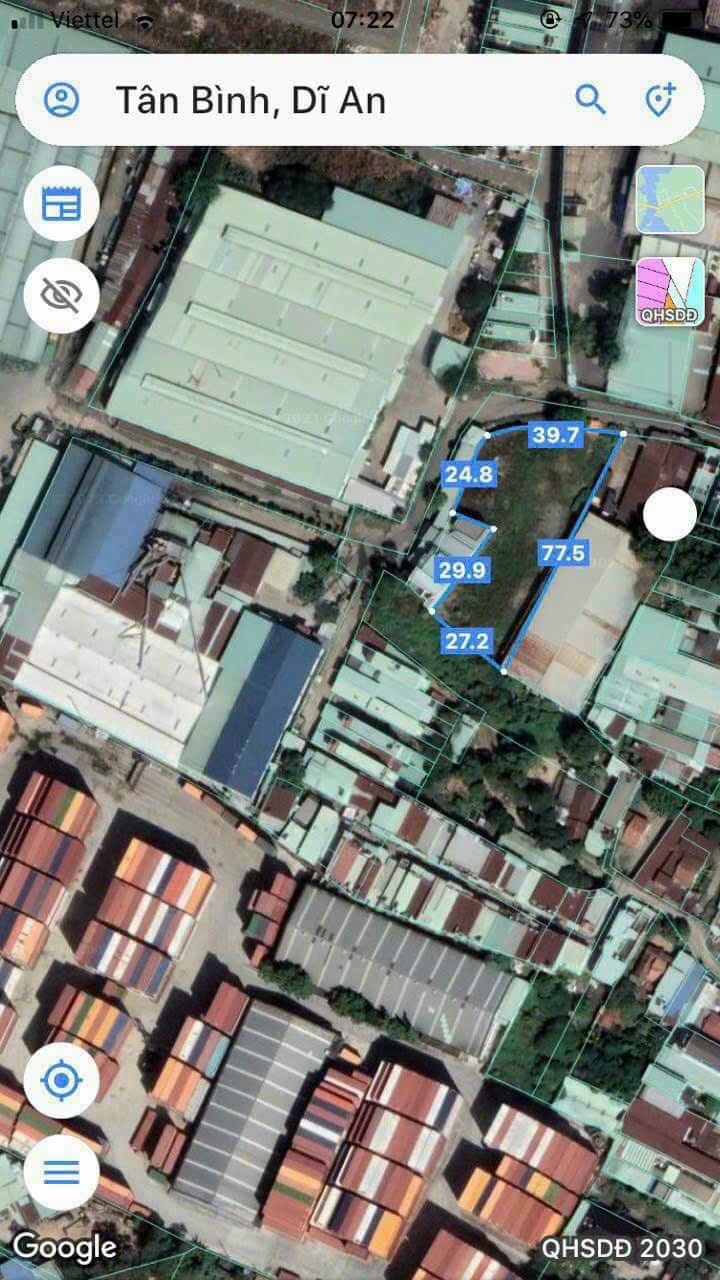720x1280 pixels.
Task: Select the planning map icon in the left sidebar
Action: pos(61,203)
